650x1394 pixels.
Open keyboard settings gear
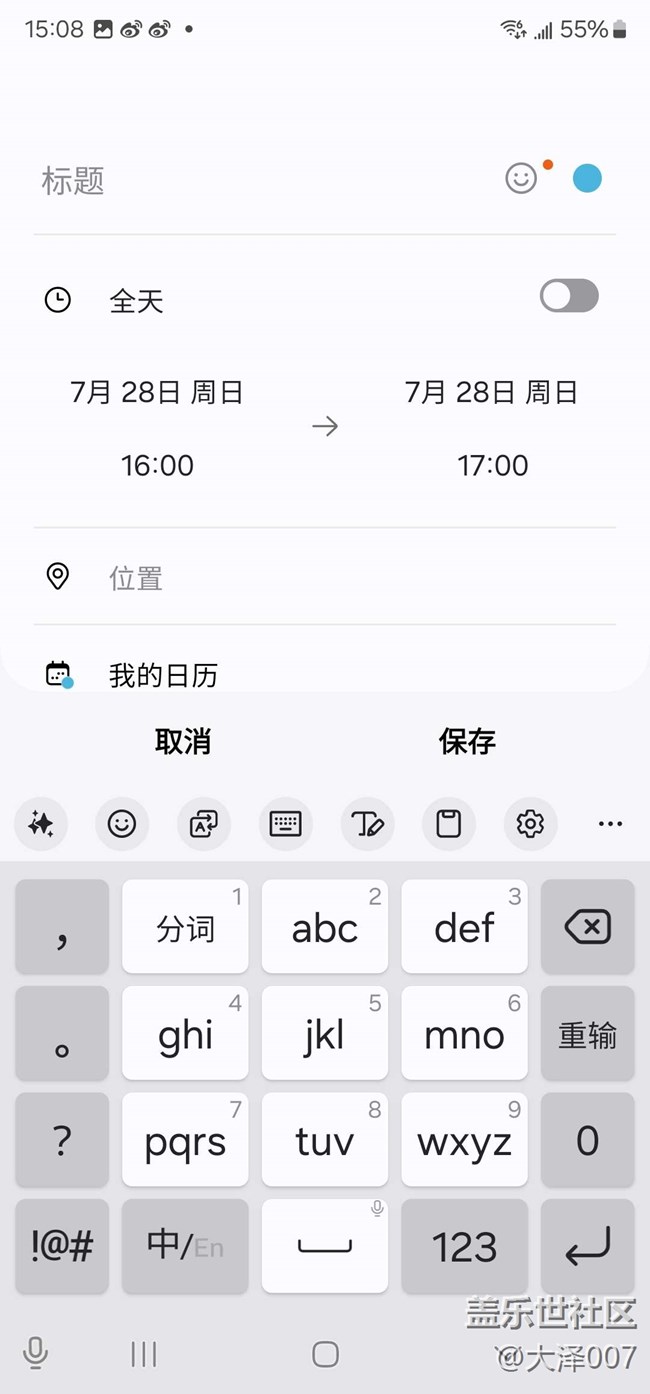tap(530, 824)
